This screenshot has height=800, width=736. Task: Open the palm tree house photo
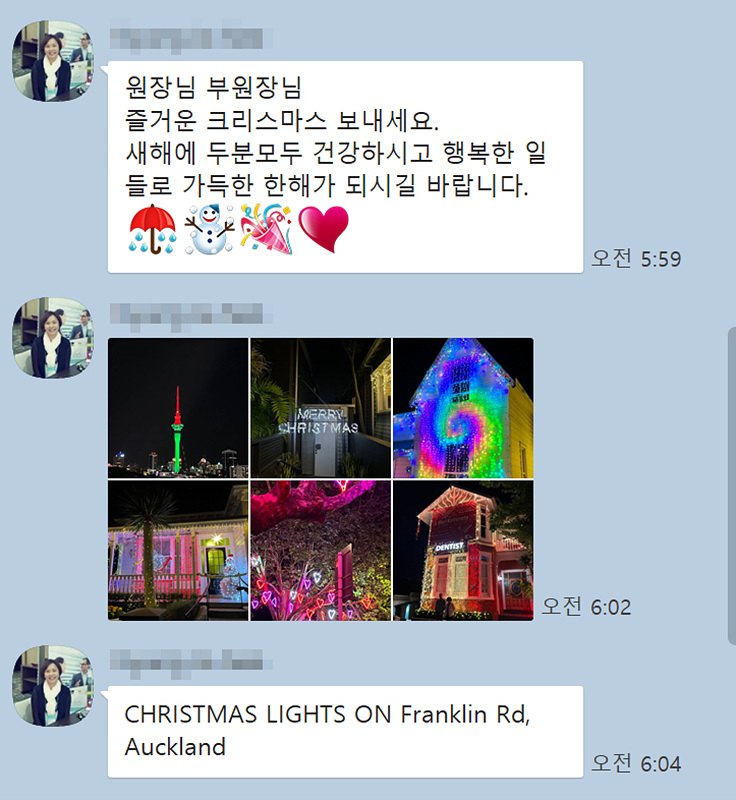point(177,550)
